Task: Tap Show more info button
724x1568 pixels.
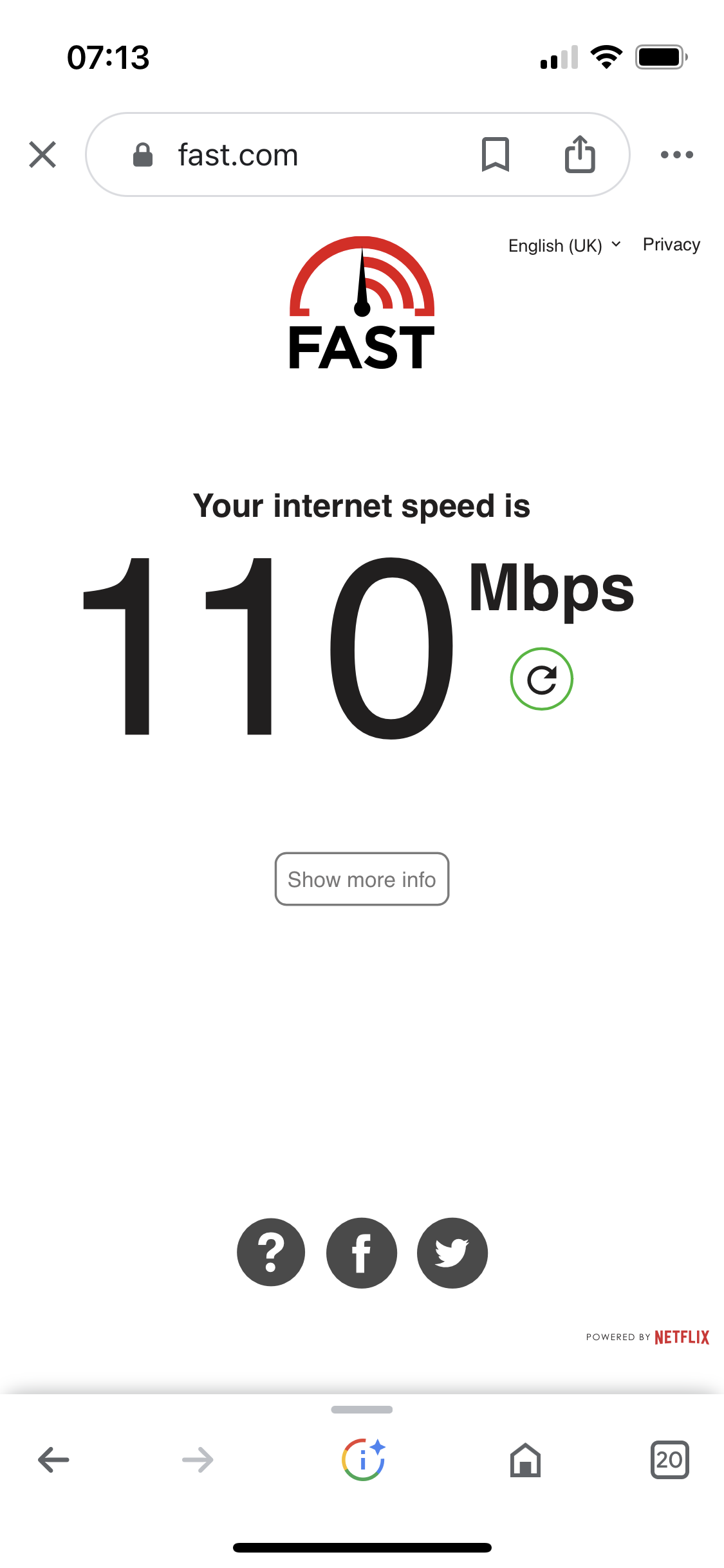Action: 362,879
